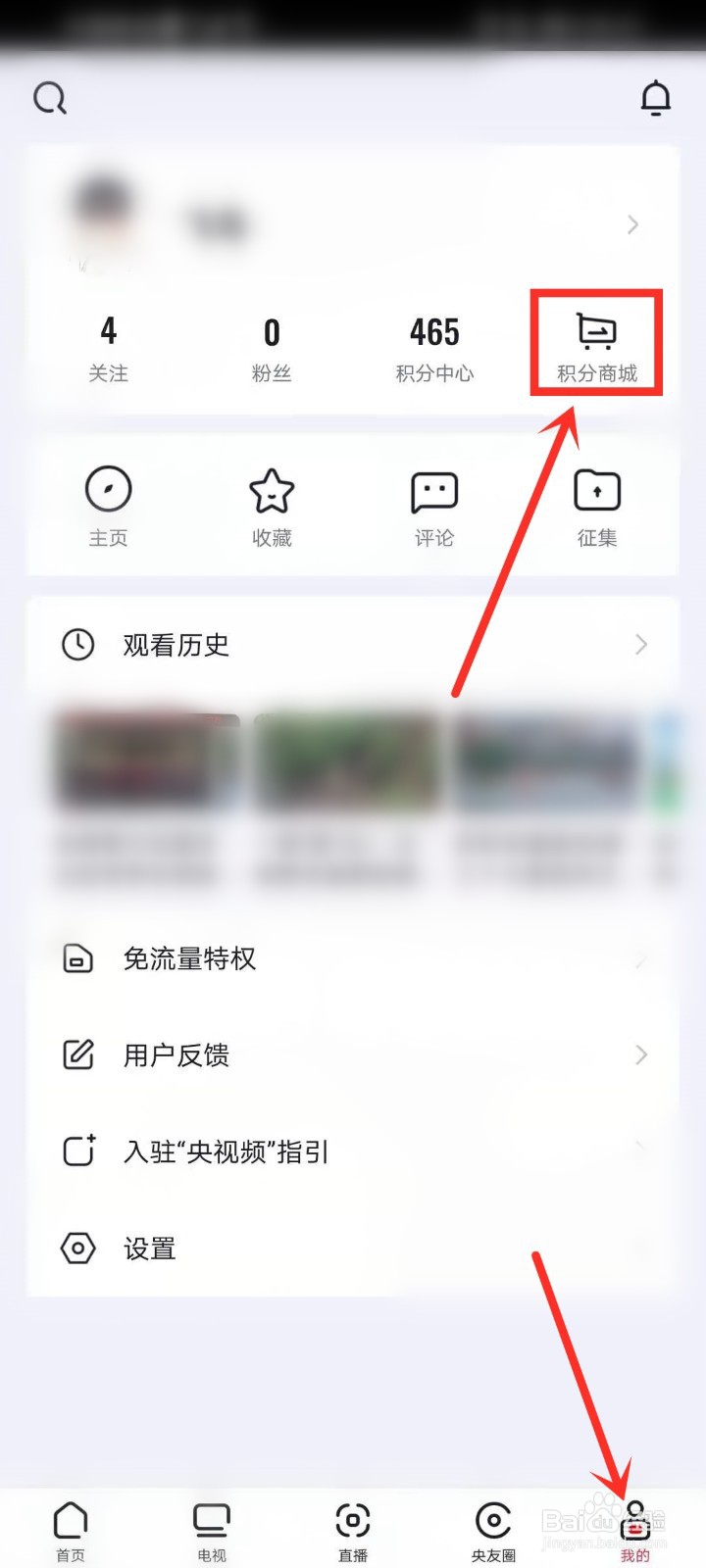Open 设置 settings via the gear icon

click(77, 1249)
